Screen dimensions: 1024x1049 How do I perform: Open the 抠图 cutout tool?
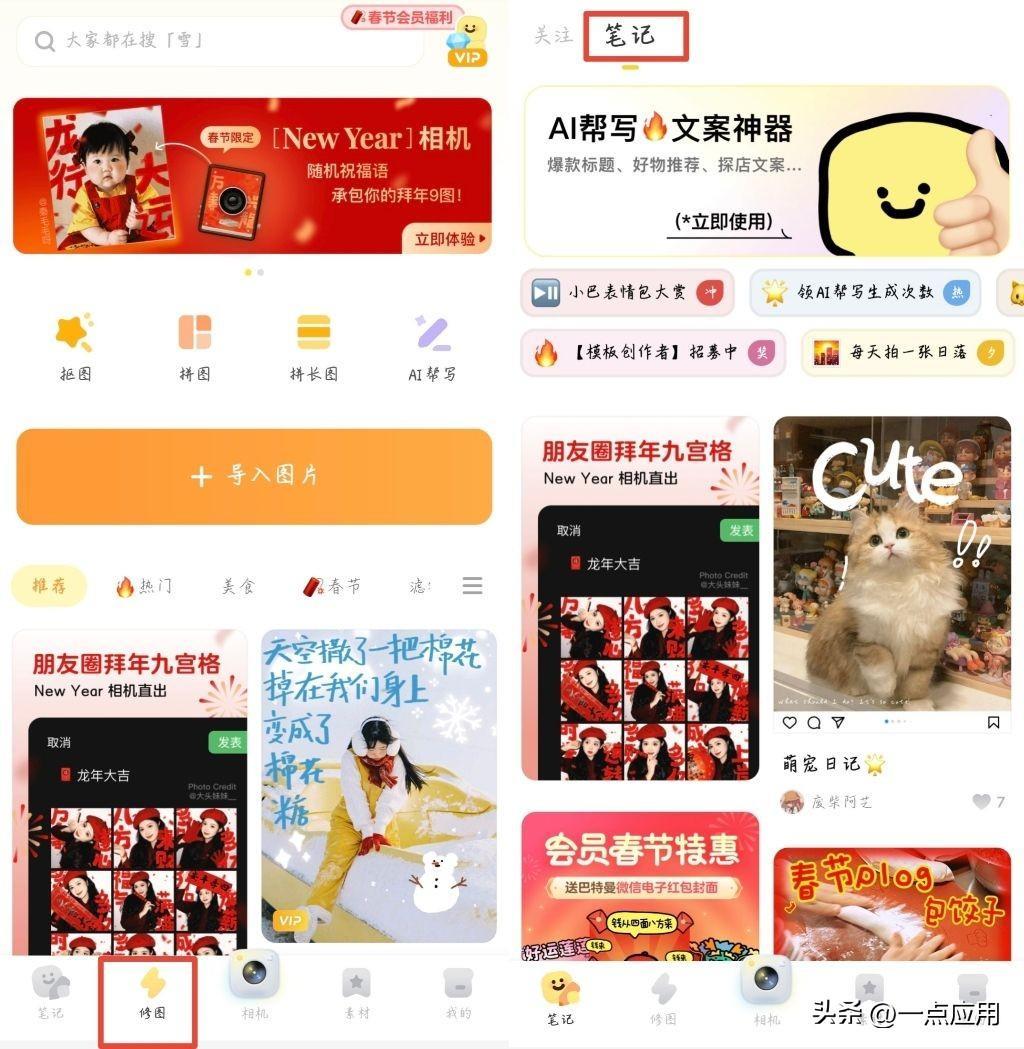point(75,347)
